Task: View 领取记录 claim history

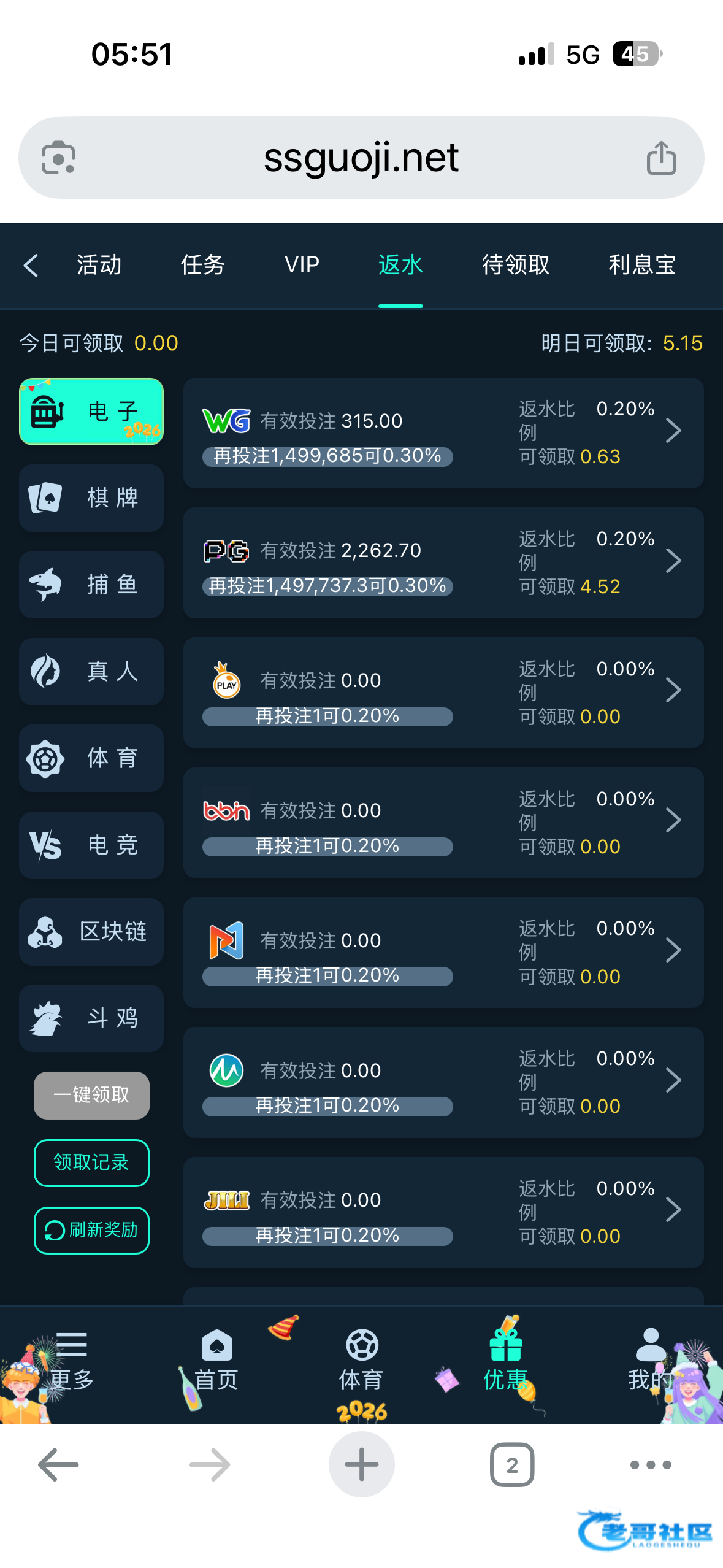Action: (91, 1163)
